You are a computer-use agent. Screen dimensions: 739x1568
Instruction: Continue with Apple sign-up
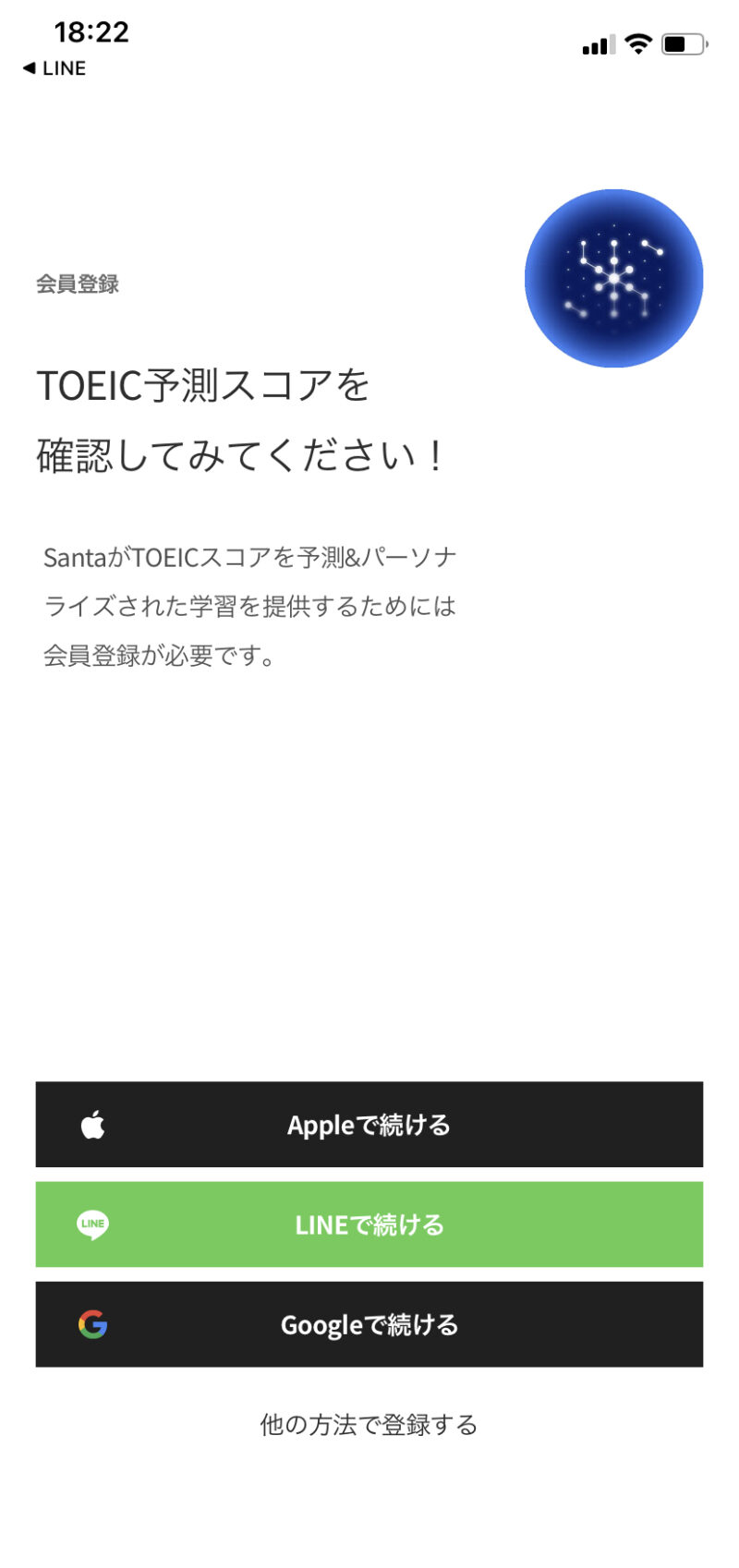pos(369,1124)
